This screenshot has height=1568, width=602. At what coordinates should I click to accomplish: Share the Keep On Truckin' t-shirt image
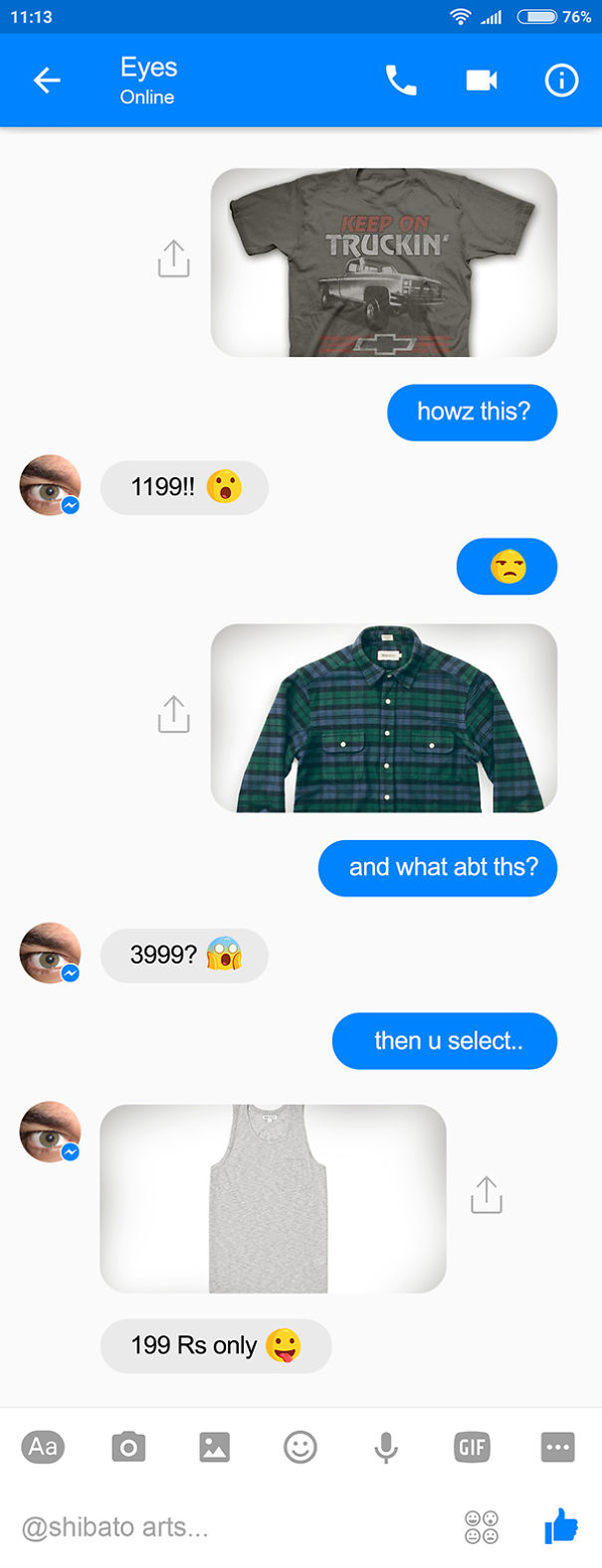tap(173, 259)
